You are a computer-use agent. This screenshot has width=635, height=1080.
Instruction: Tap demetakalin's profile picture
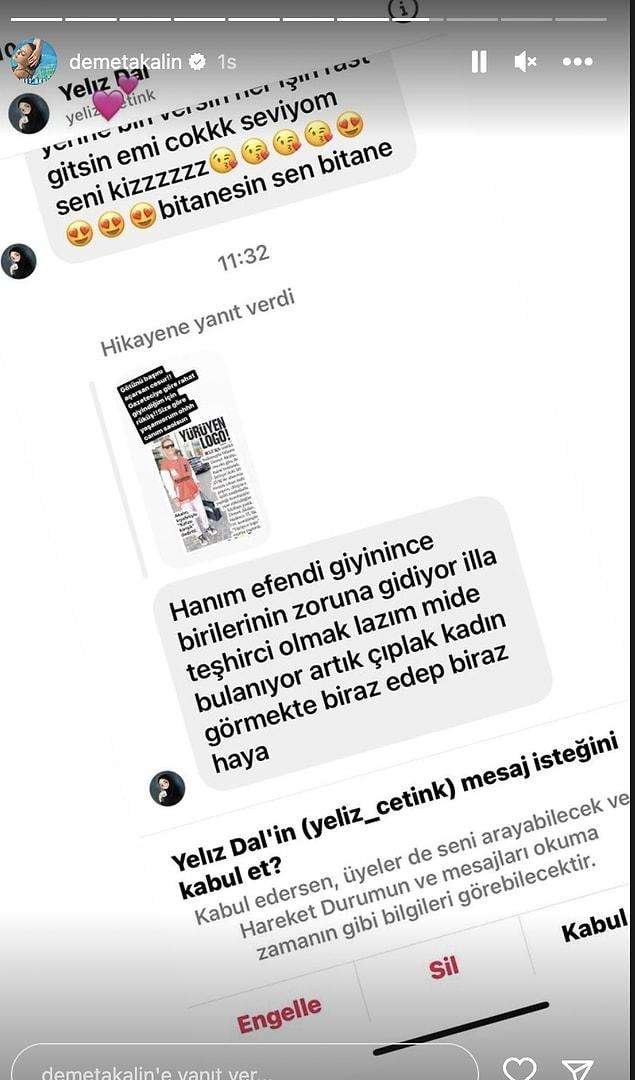(32, 61)
